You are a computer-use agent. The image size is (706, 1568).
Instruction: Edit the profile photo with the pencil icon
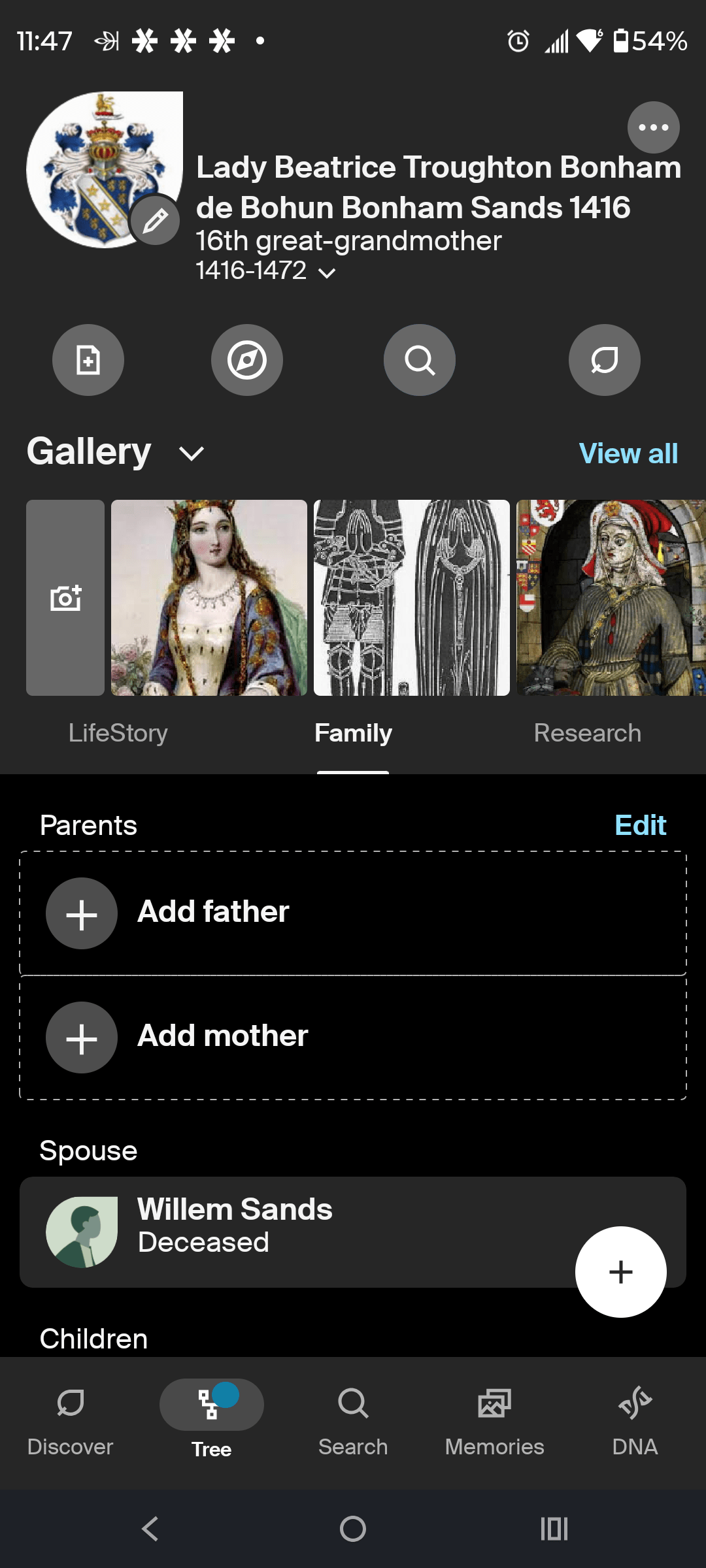(x=156, y=220)
